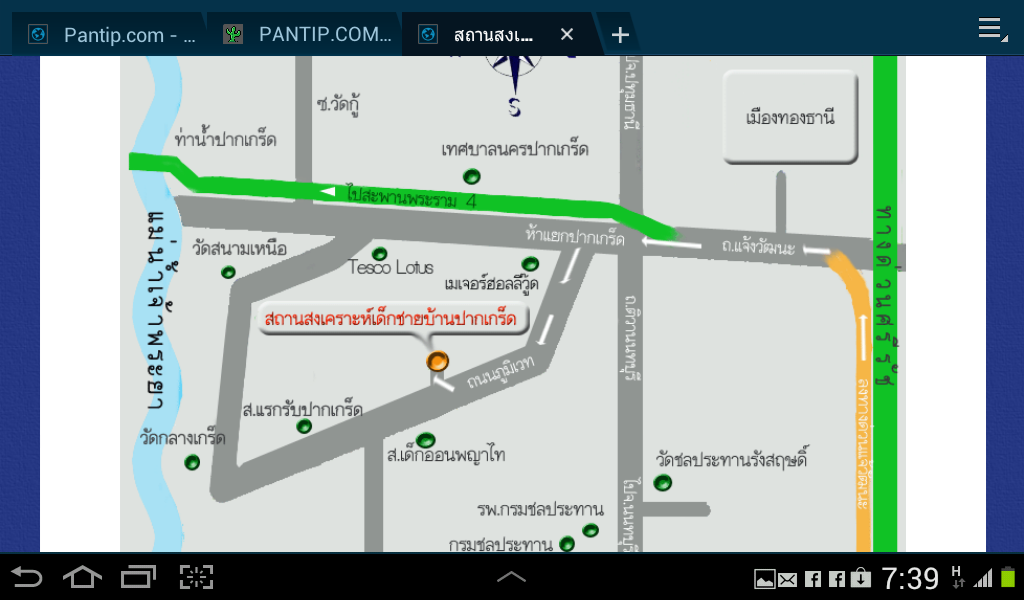The width and height of the screenshot is (1024, 600).
Task: Show recent apps
Action: tap(138, 577)
